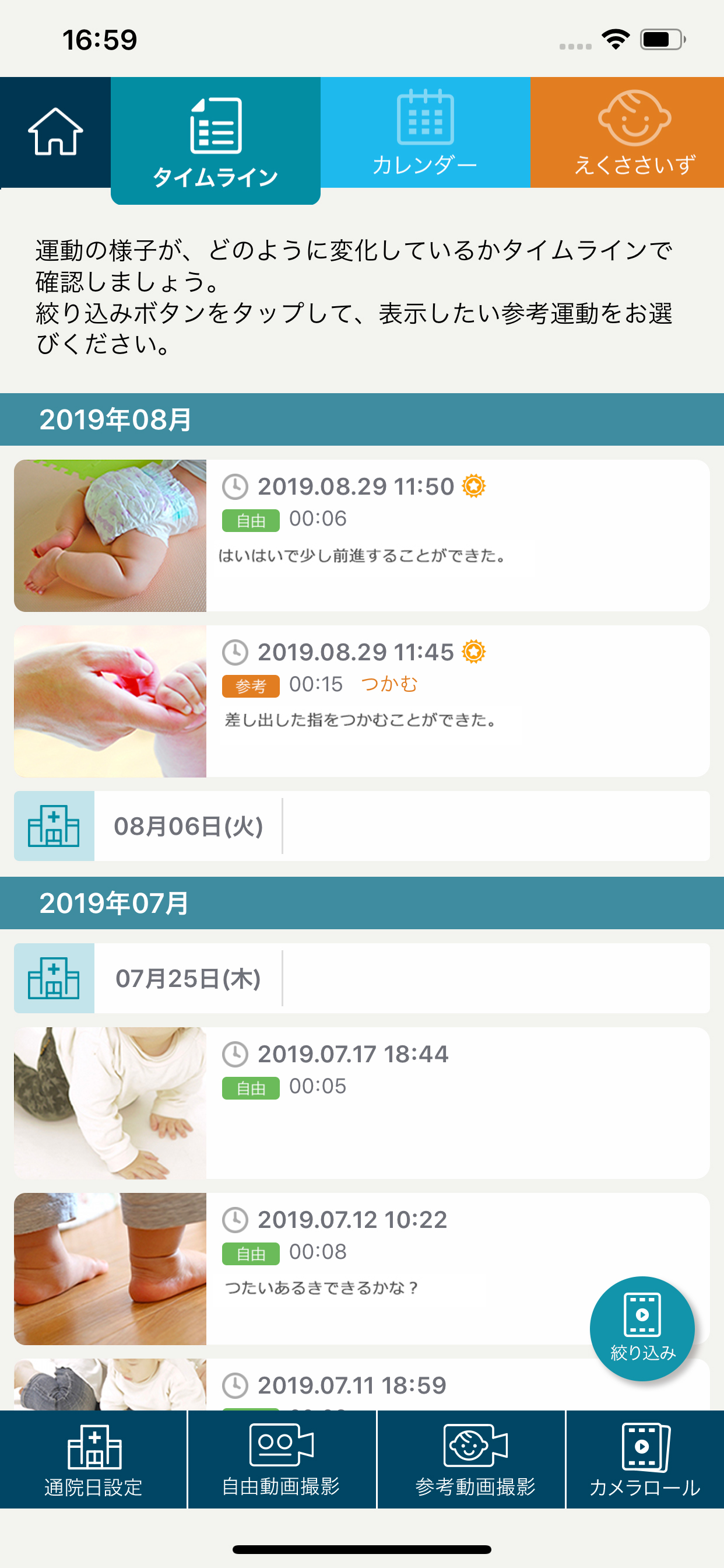Tap the sun icon on 2019.08.29 11:50 entry

[475, 487]
